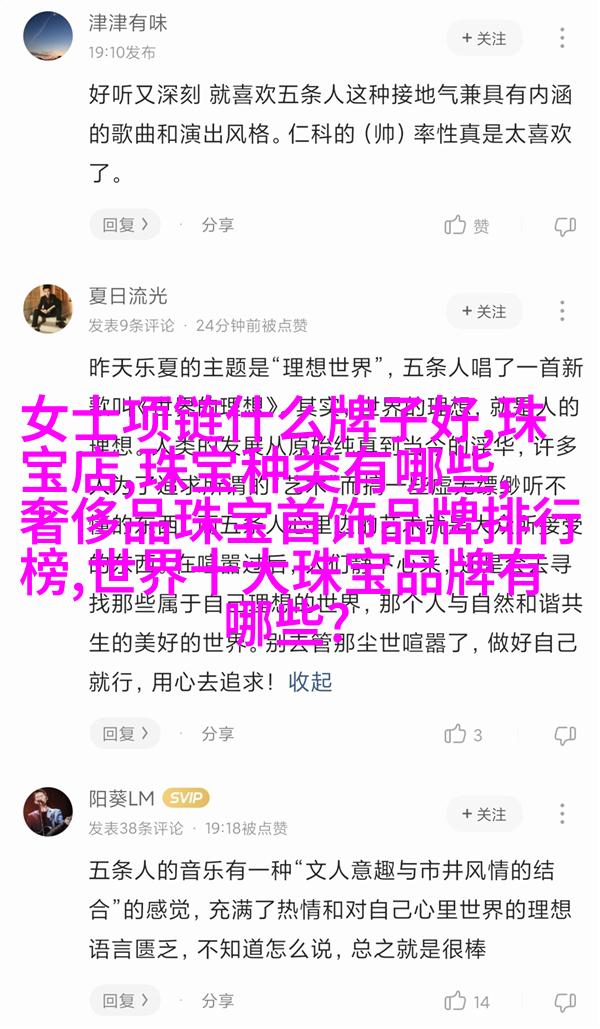Collapse 夏日流光's long comment with 收起

tap(310, 682)
